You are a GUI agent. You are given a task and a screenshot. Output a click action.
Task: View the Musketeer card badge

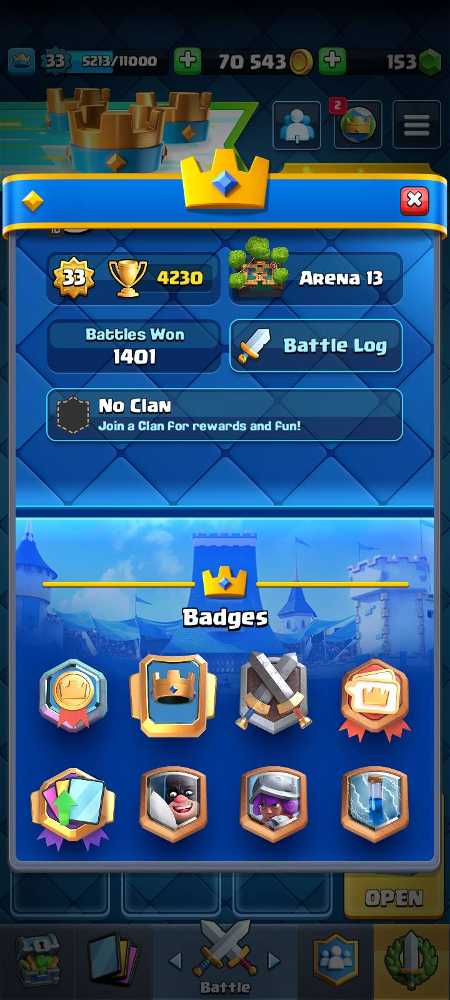(x=274, y=804)
